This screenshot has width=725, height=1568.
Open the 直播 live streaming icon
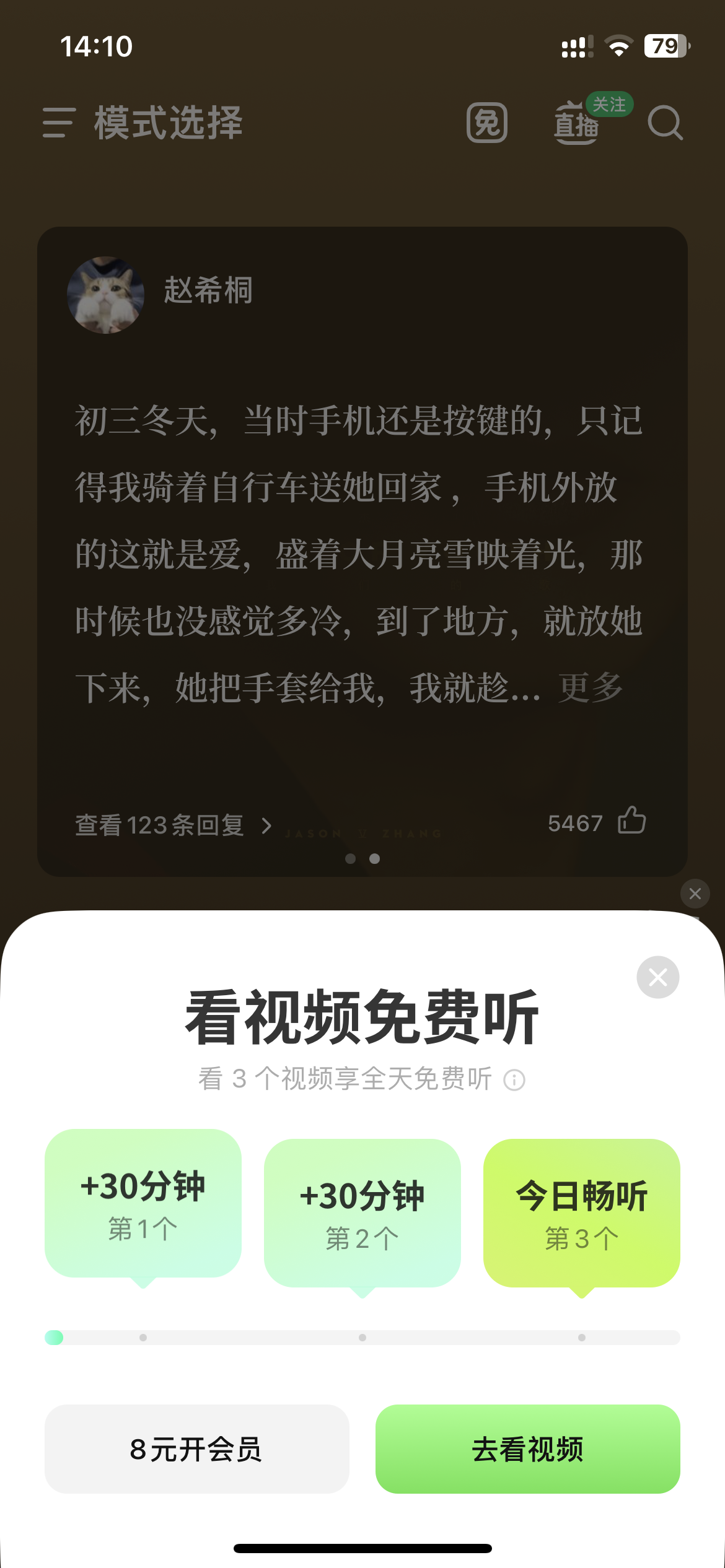pyautogui.click(x=576, y=124)
